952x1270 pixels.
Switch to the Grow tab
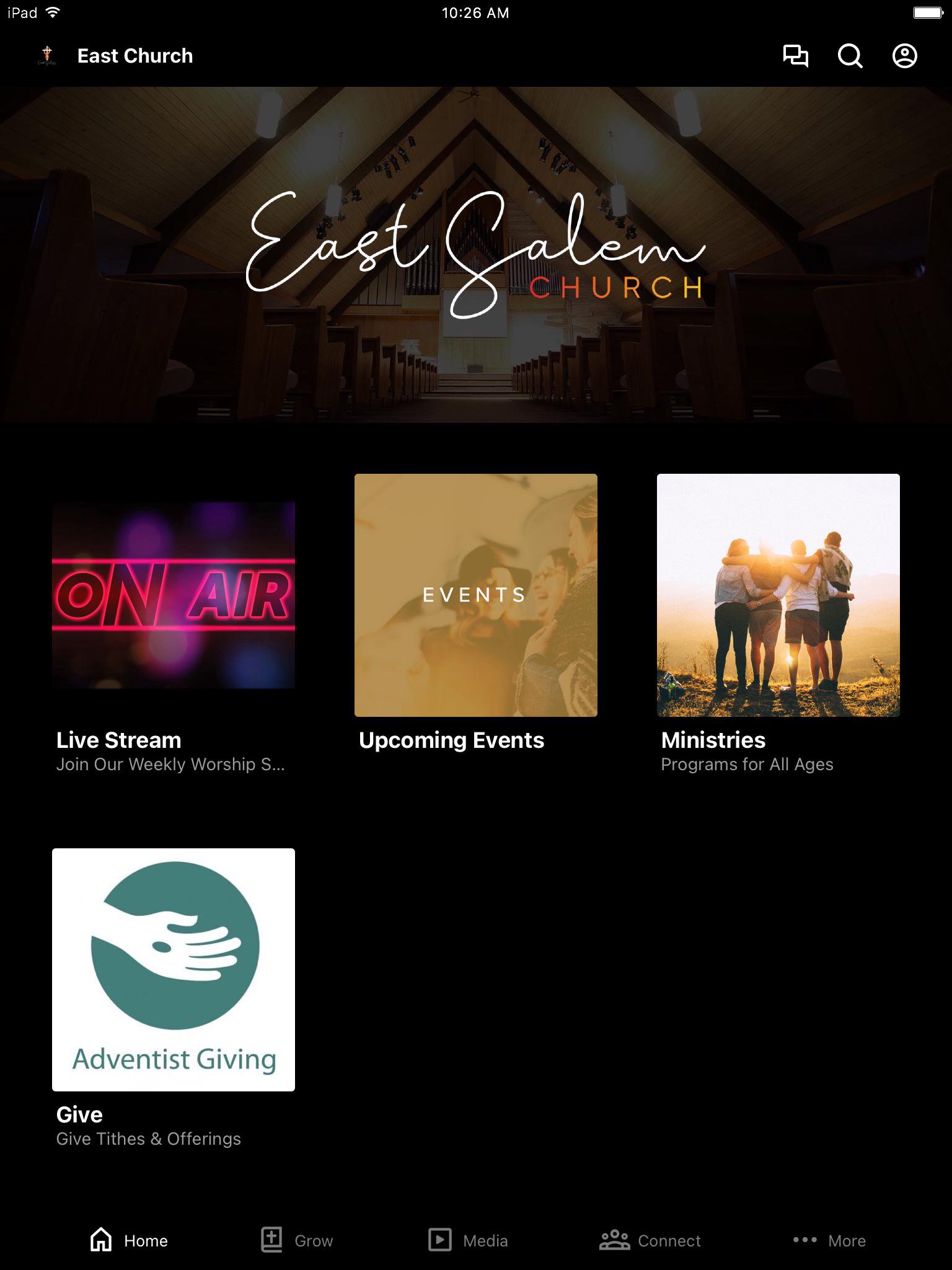297,1240
